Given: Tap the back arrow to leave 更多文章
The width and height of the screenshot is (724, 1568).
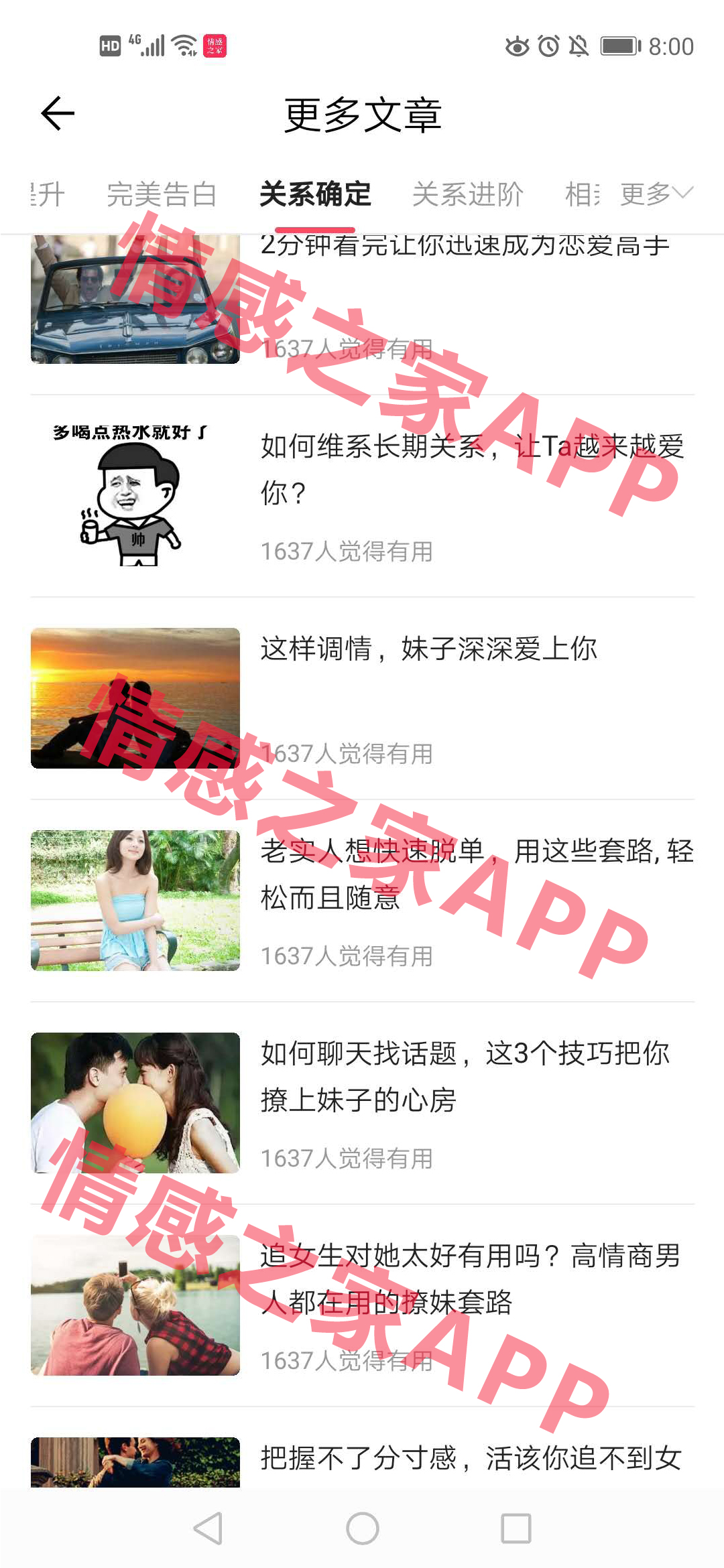Looking at the screenshot, I should click(56, 114).
